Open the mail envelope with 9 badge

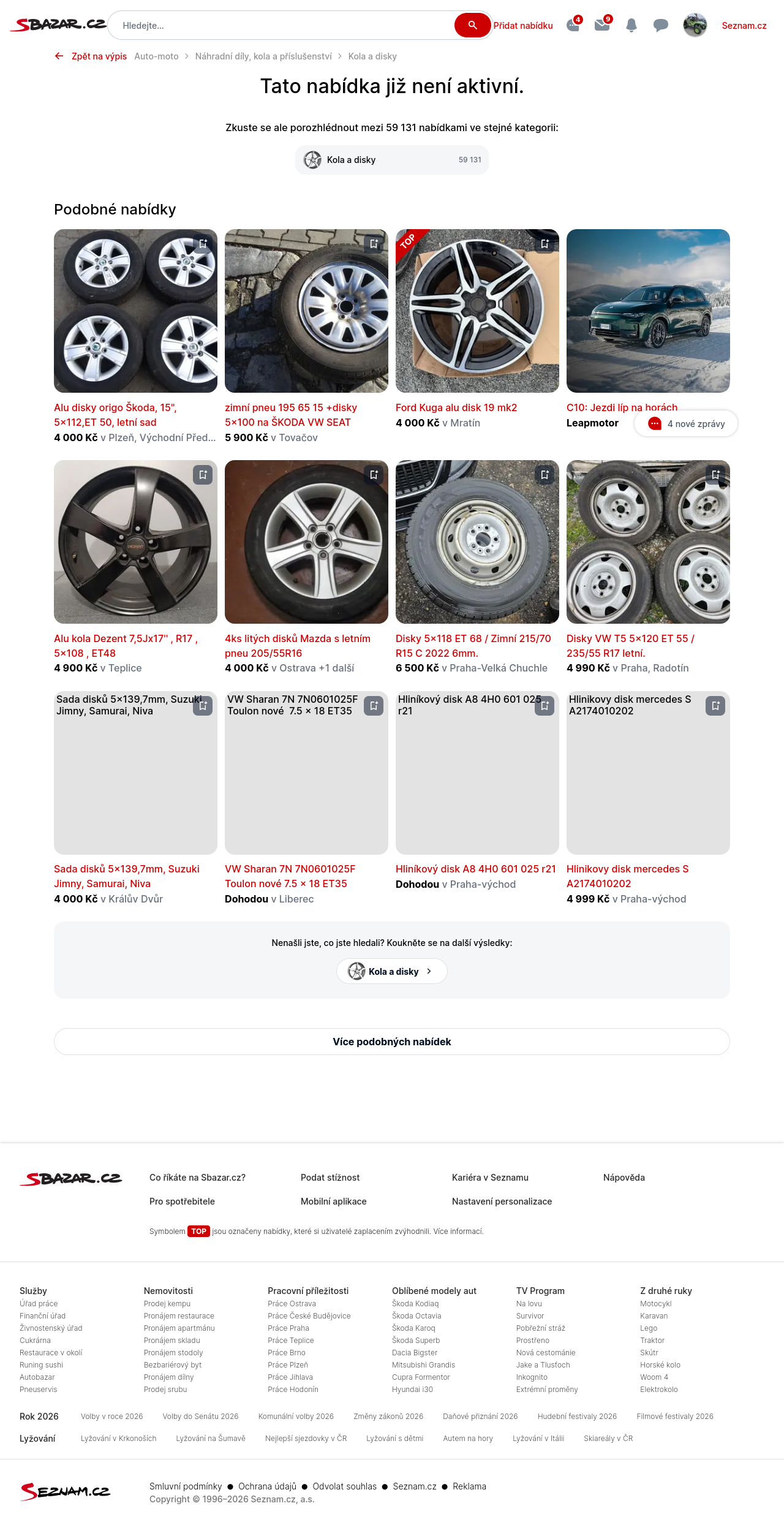point(602,25)
